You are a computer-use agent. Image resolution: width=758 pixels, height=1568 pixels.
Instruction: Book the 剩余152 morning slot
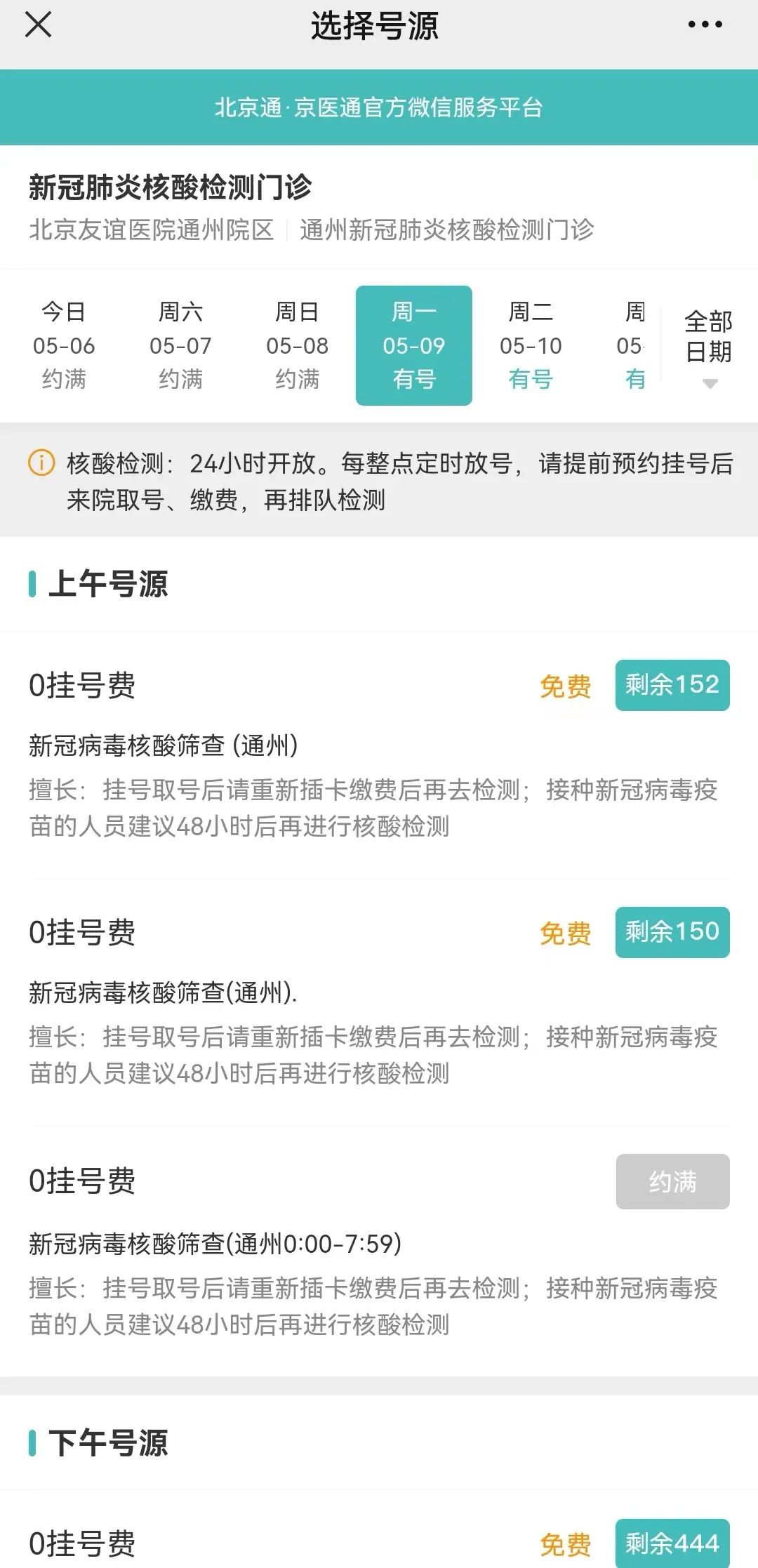pos(672,685)
